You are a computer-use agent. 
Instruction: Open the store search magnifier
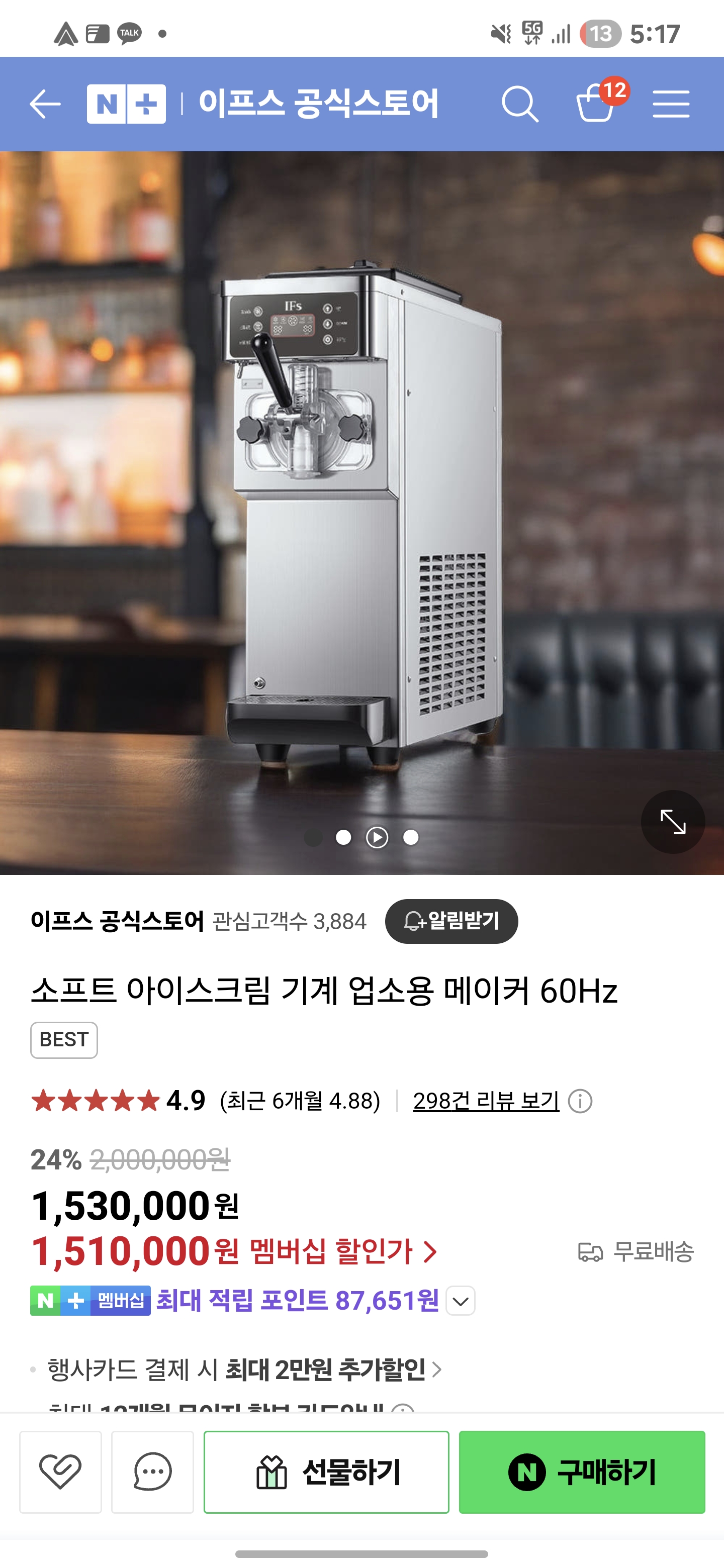519,104
